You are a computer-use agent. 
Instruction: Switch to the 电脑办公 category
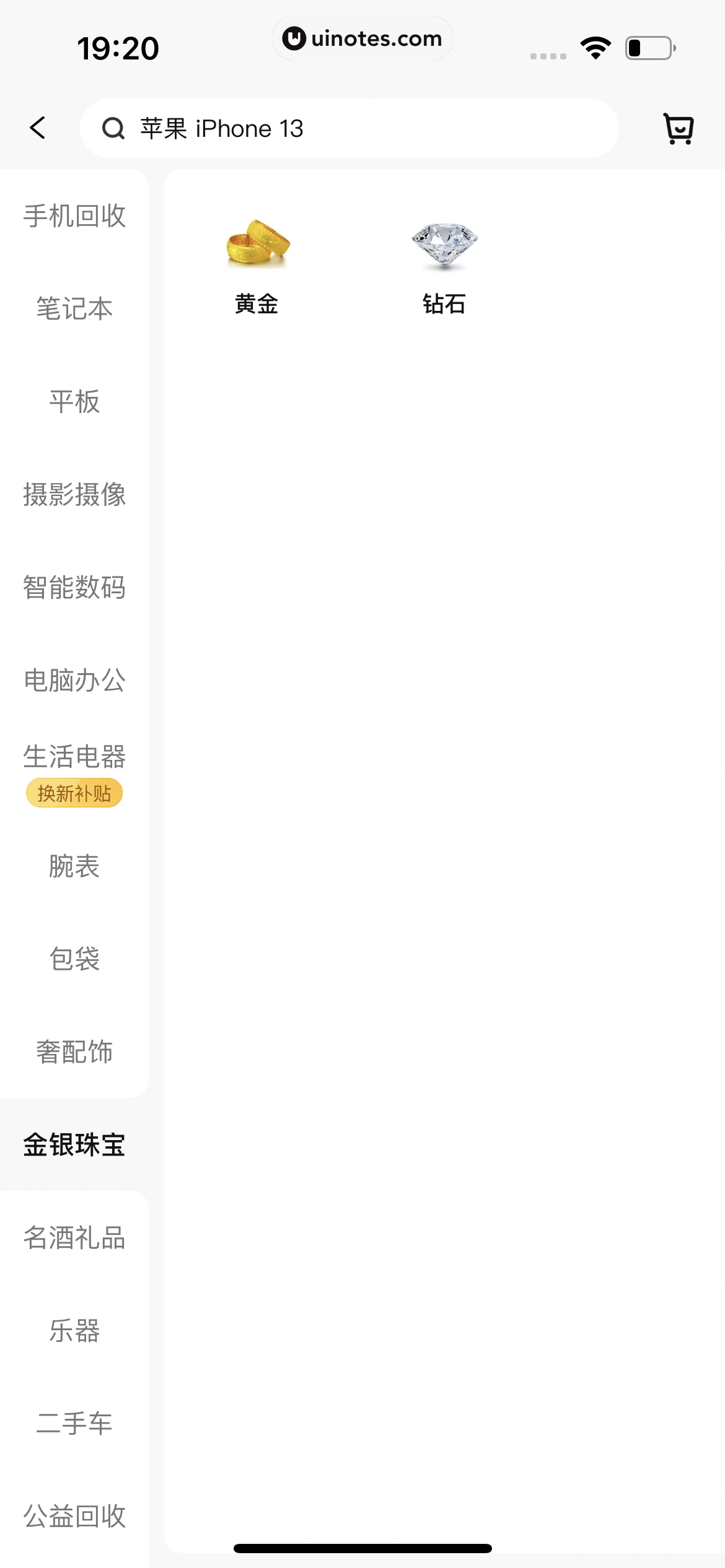coord(74,681)
